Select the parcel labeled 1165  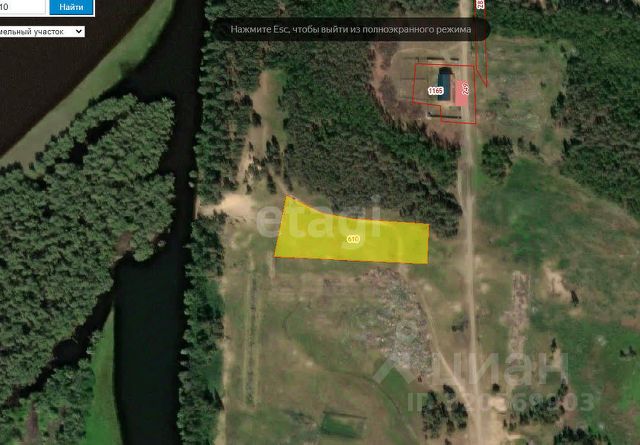434,91
